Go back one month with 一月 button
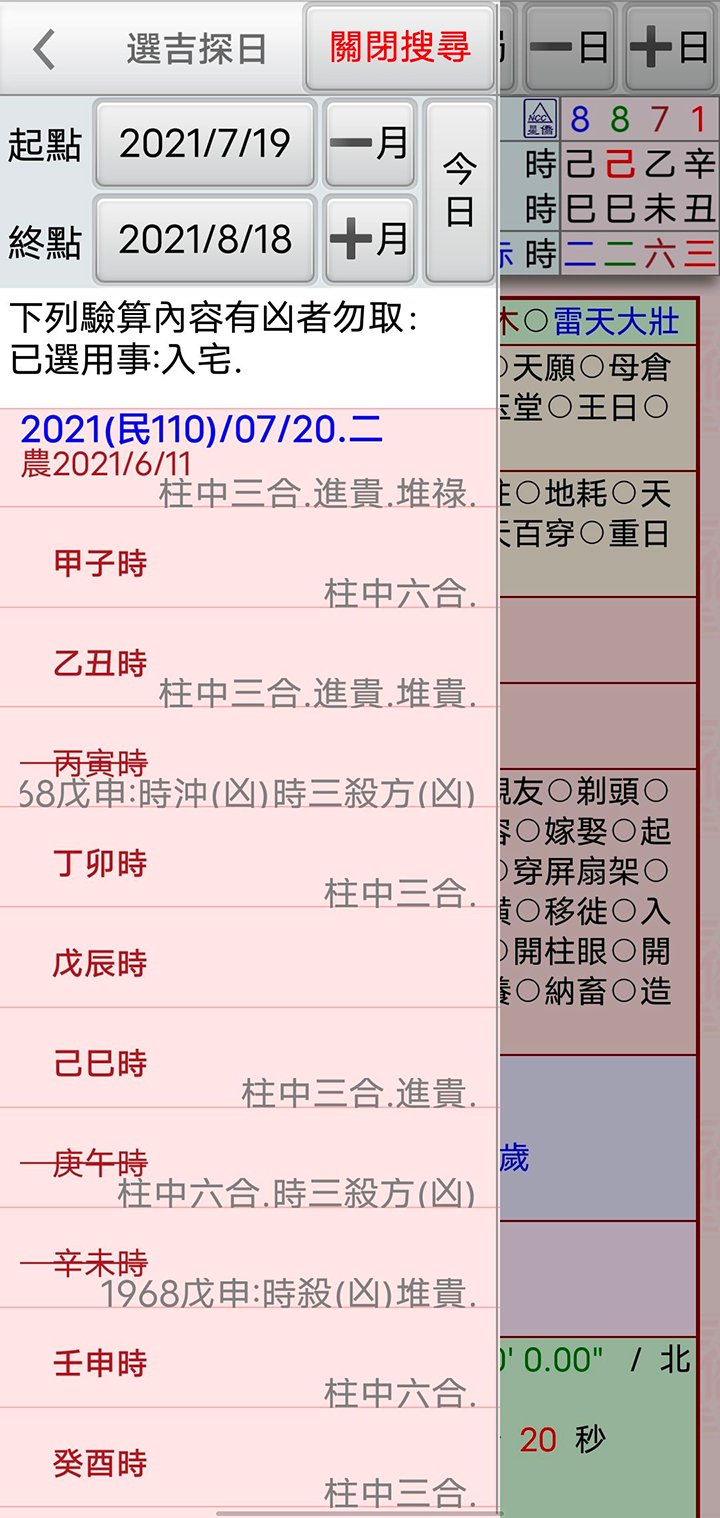The image size is (720, 1518). [370, 144]
